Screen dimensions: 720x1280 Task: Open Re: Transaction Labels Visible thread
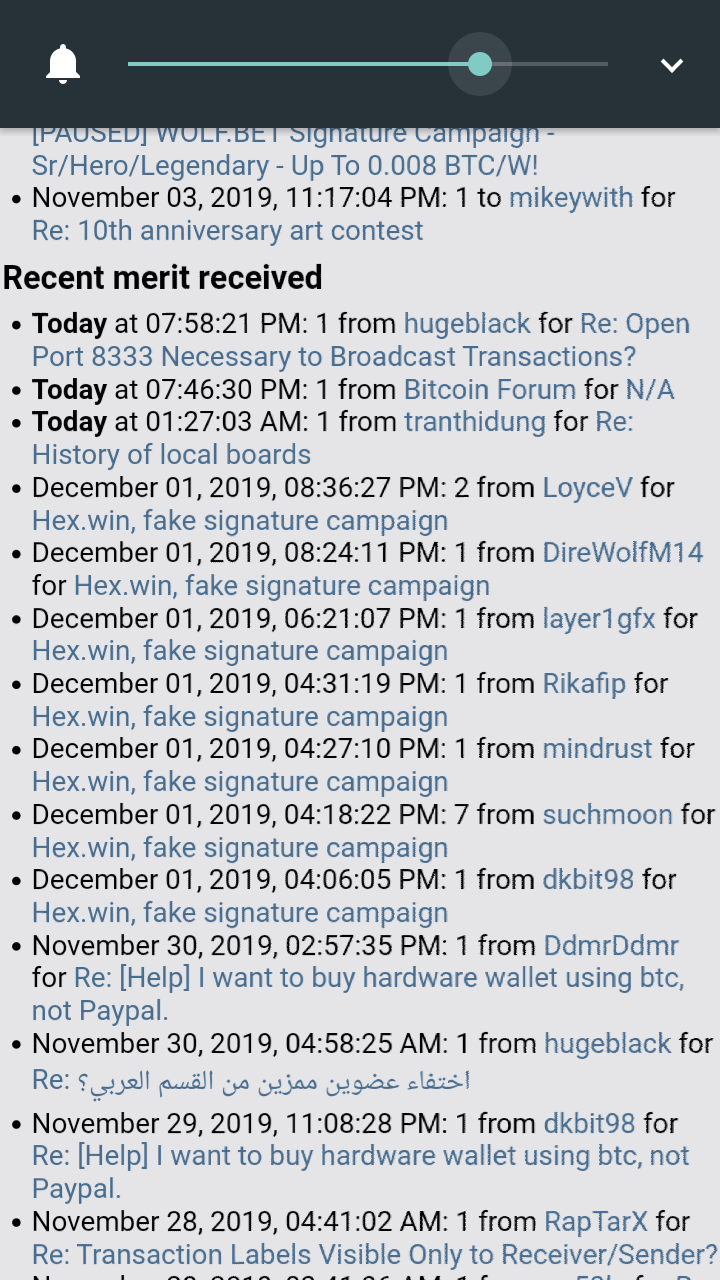coord(375,1254)
